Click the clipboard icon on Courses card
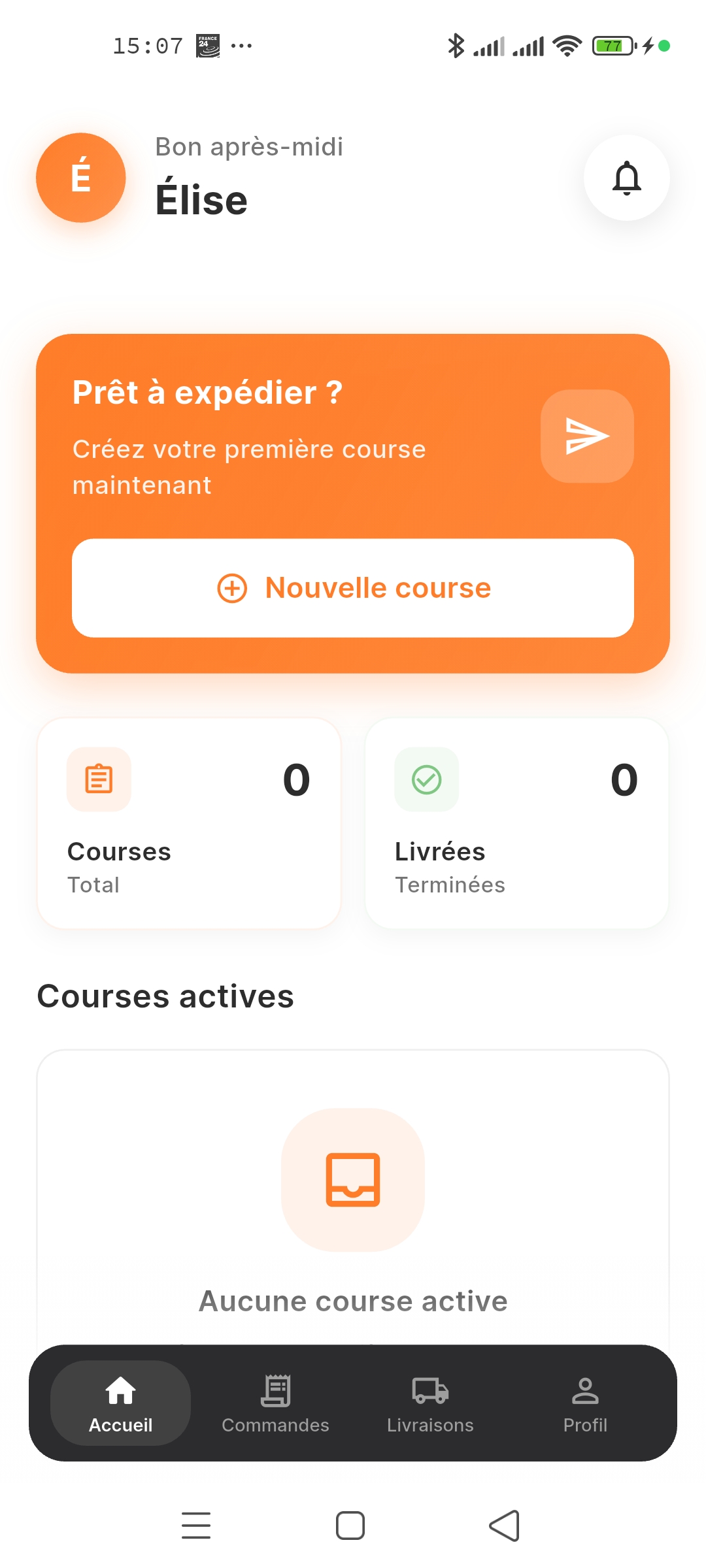Image resolution: width=706 pixels, height=1568 pixels. tap(99, 779)
